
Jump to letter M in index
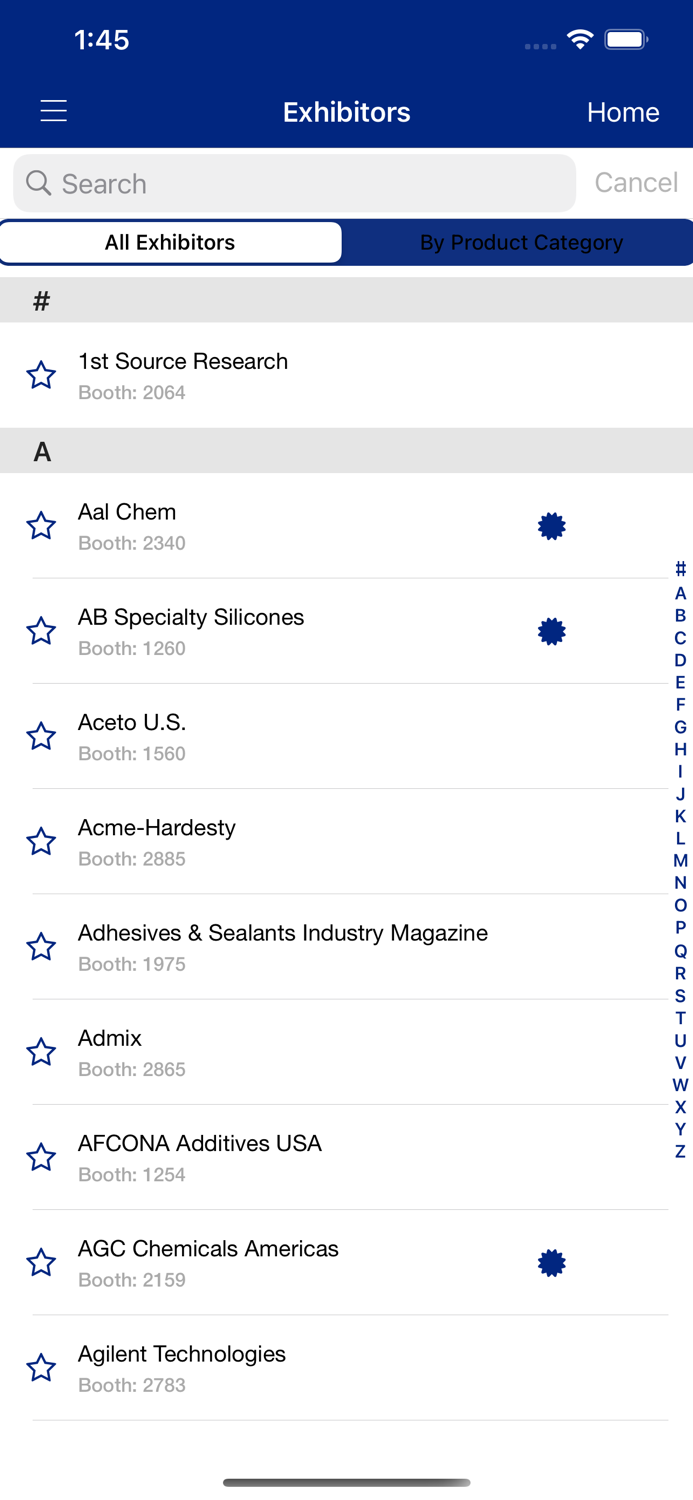pos(680,861)
